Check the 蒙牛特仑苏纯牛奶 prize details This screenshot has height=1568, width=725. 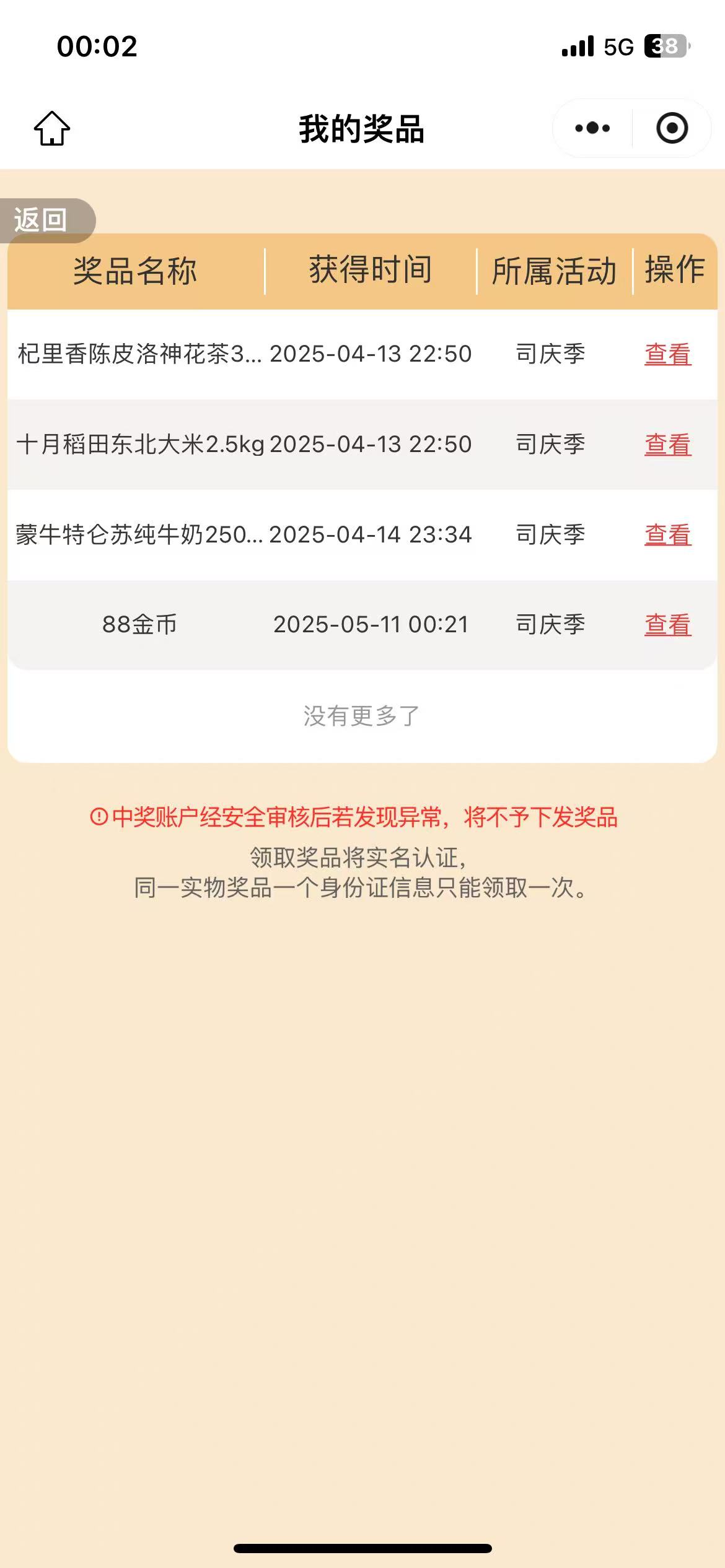click(x=667, y=535)
